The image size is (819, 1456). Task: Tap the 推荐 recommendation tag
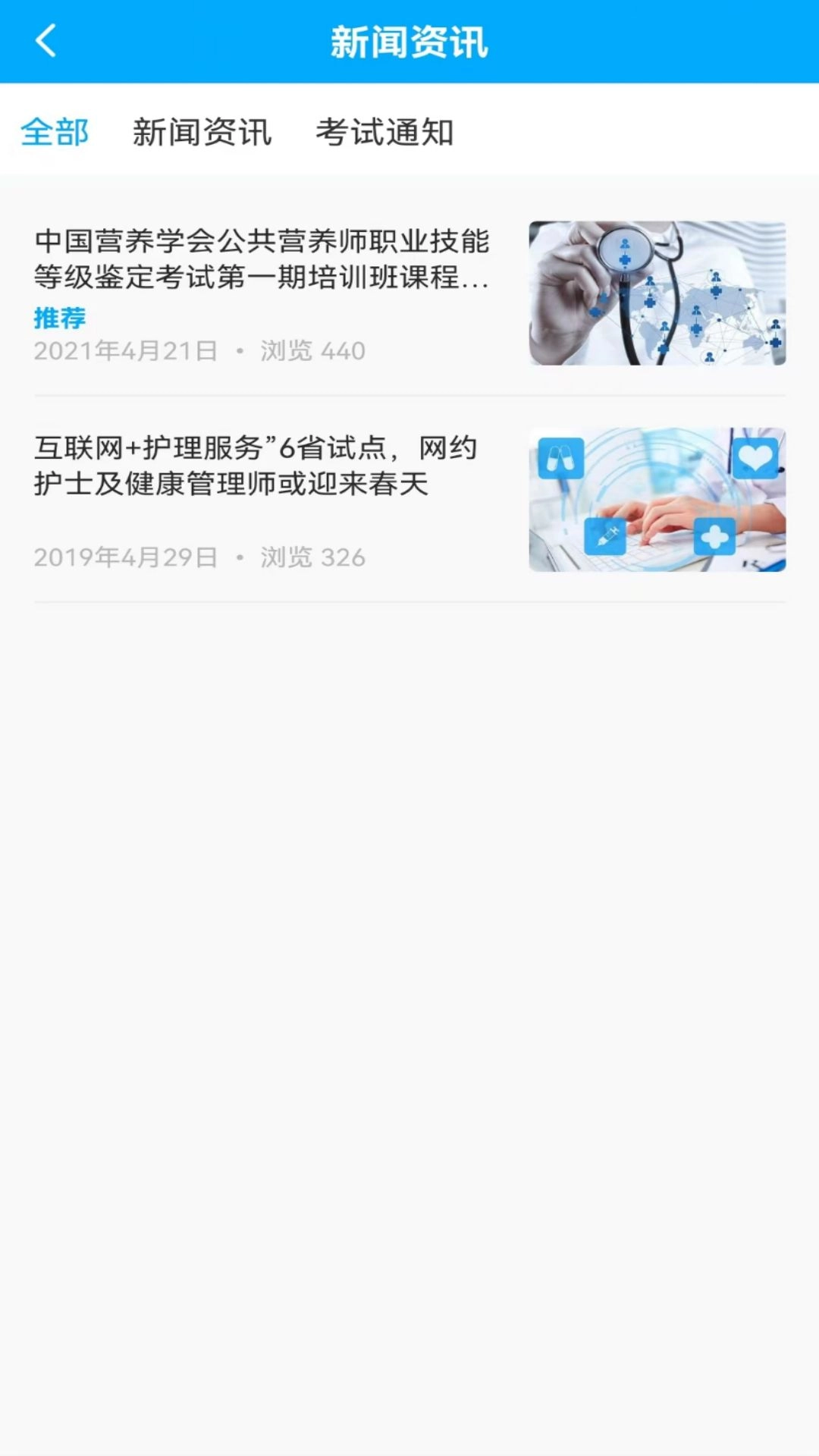(x=58, y=318)
